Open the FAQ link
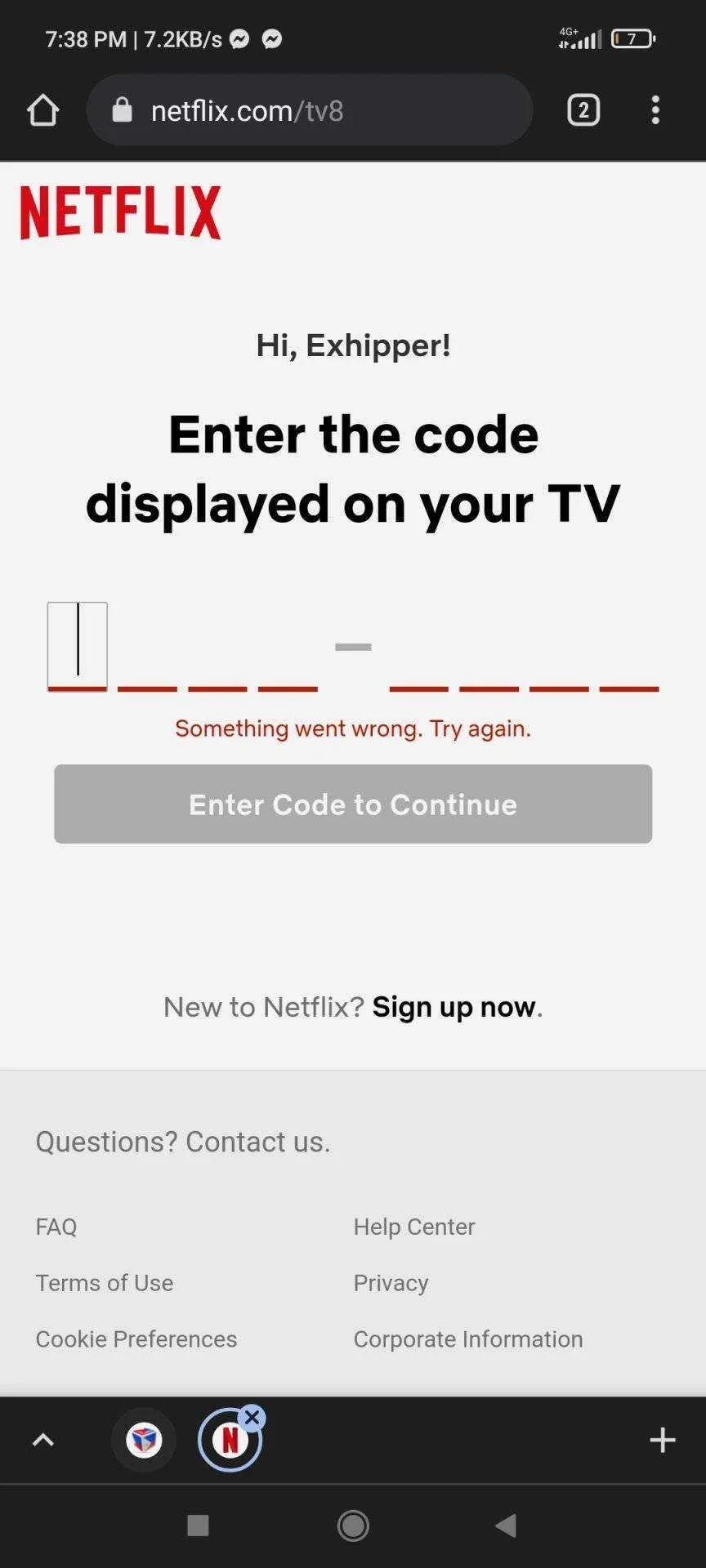 click(56, 1227)
